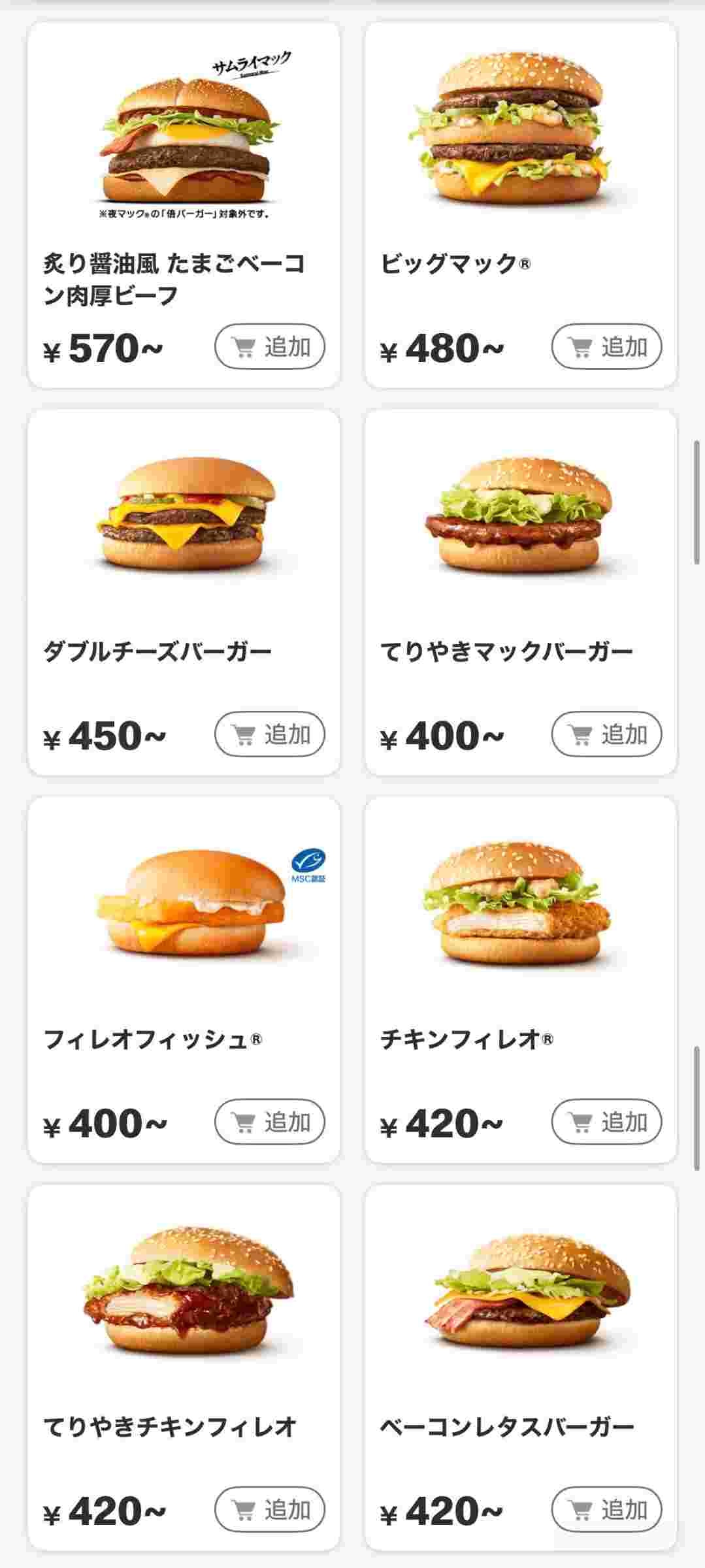Add フィレオフィッシュ to cart

point(269,1122)
